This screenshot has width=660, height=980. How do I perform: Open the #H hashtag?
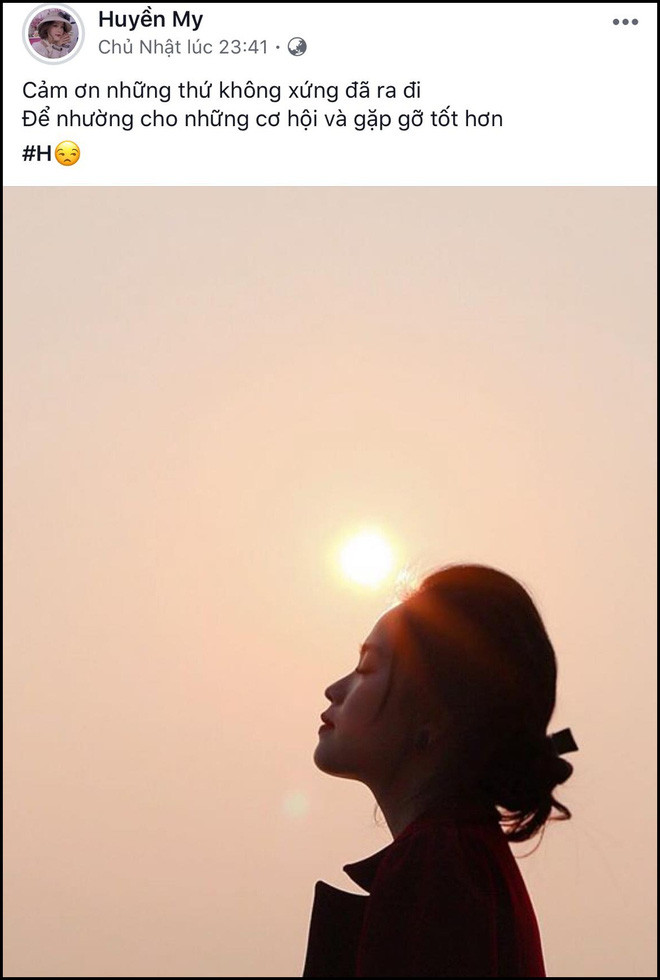point(37,154)
